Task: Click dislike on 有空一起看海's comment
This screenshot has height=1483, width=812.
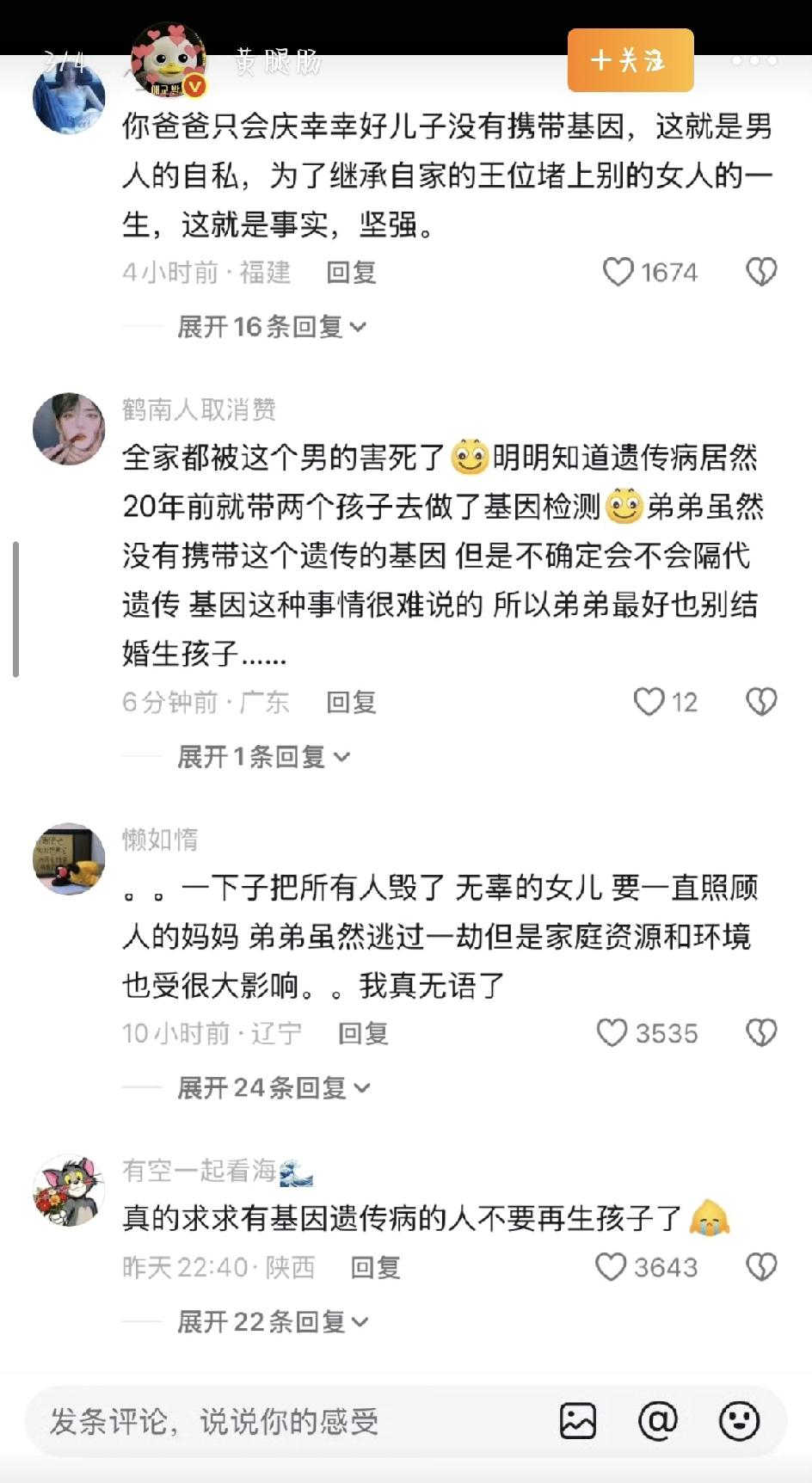Action: pyautogui.click(x=760, y=1266)
